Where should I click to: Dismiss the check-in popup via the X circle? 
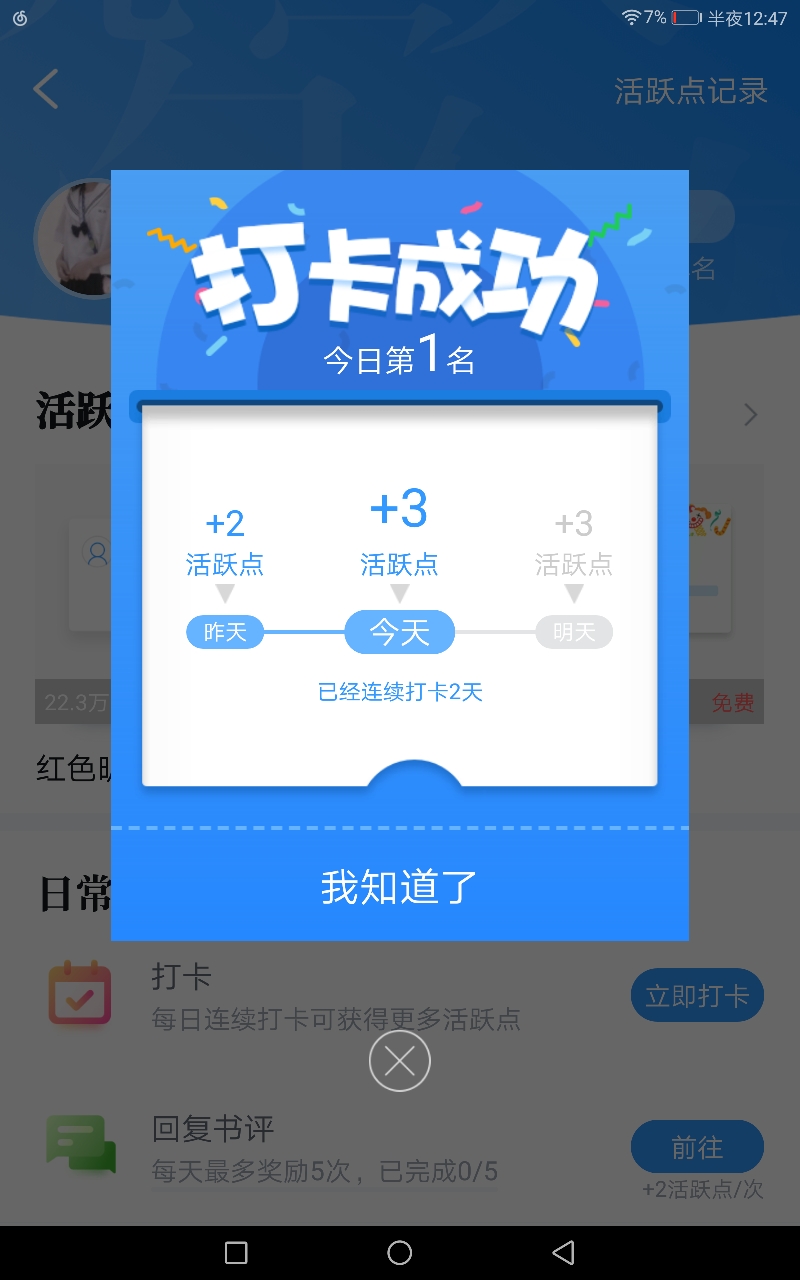pos(400,1061)
